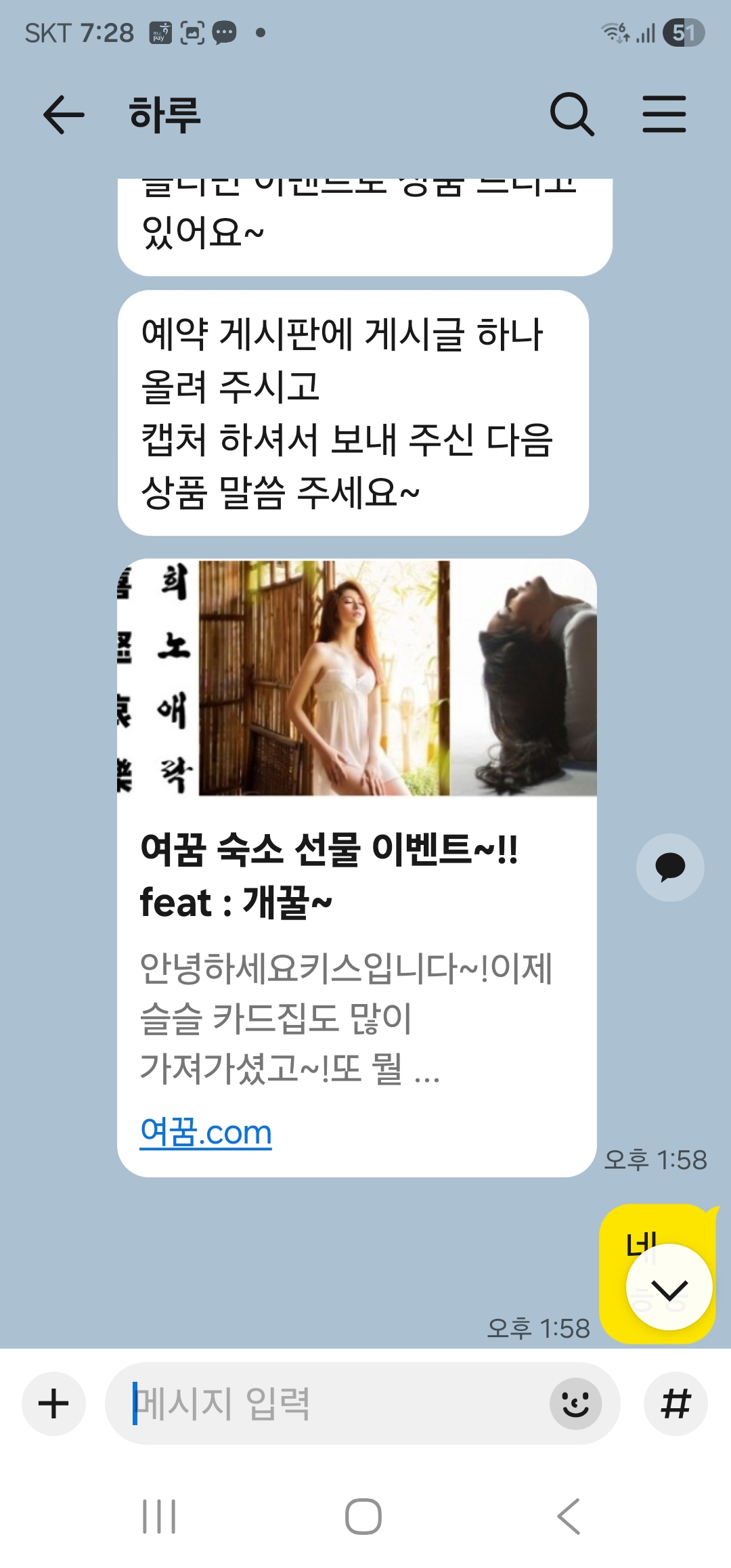Open the 여꿈 숙소 선물 이벤트 link preview card
Image resolution: width=731 pixels, height=1568 pixels.
[x=357, y=873]
